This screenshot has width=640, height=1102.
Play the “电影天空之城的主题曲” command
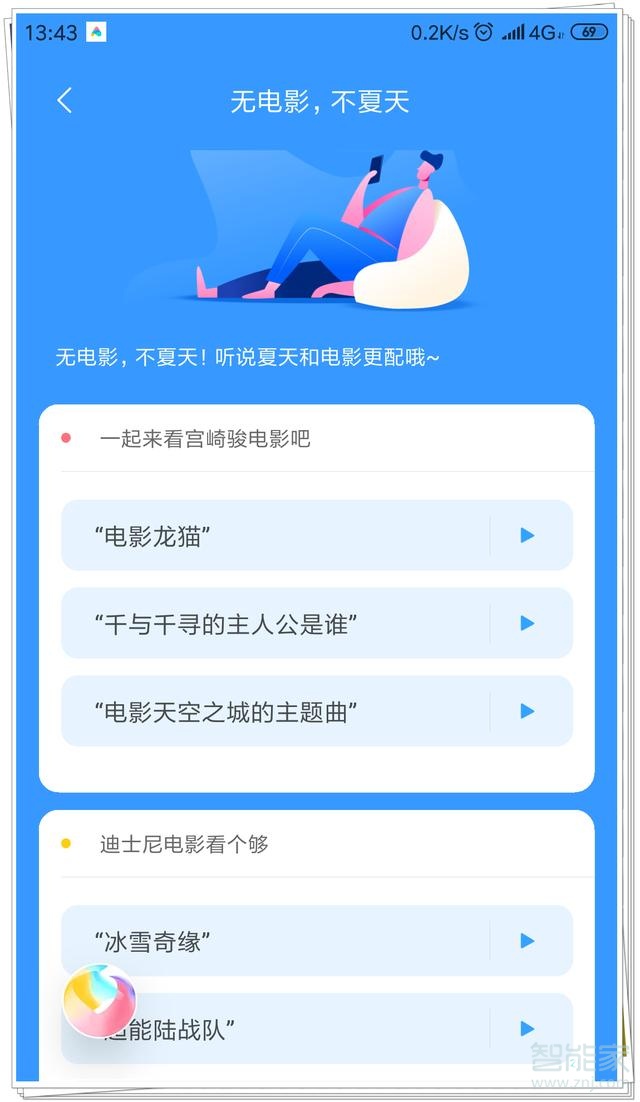[527, 712]
